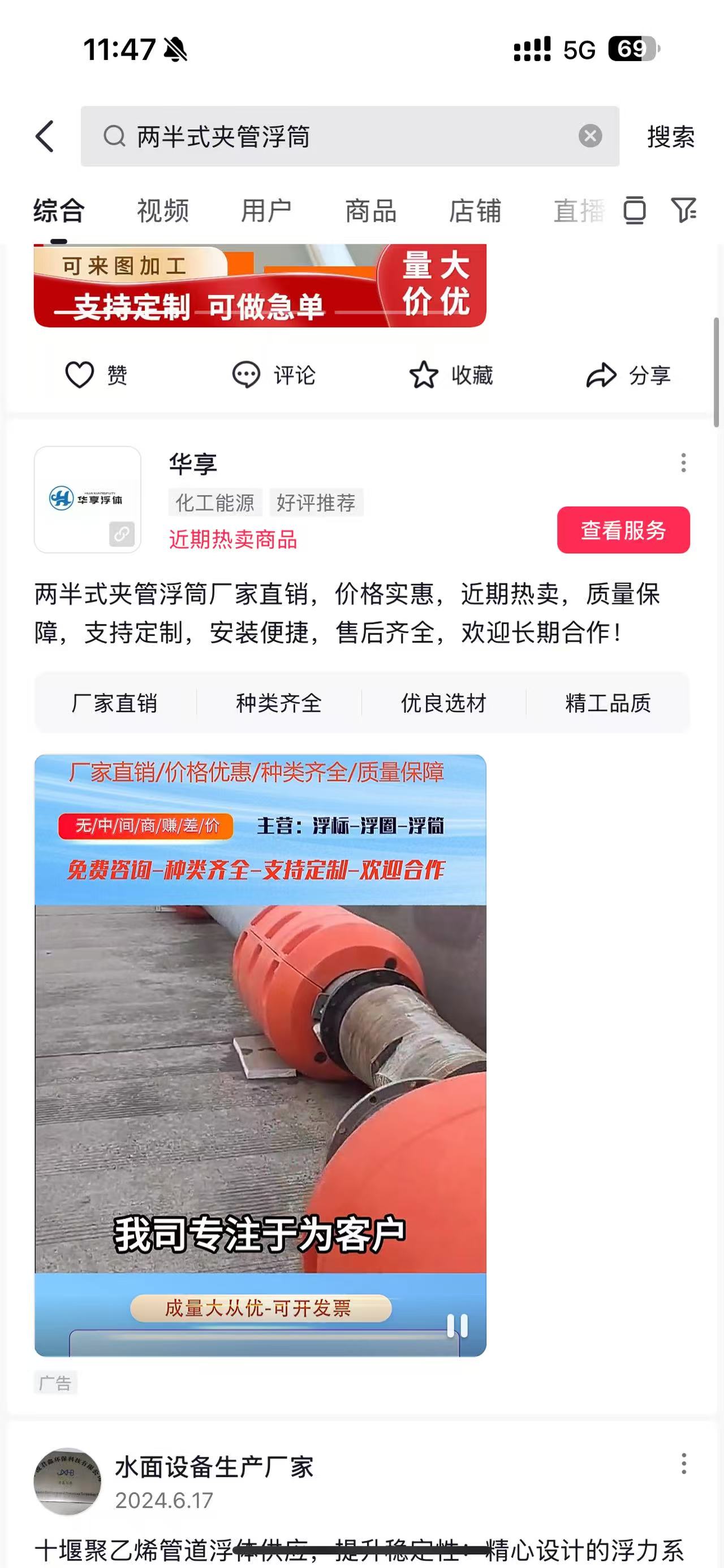
Task: Open the three-dot menu beside 华享
Action: click(x=684, y=462)
